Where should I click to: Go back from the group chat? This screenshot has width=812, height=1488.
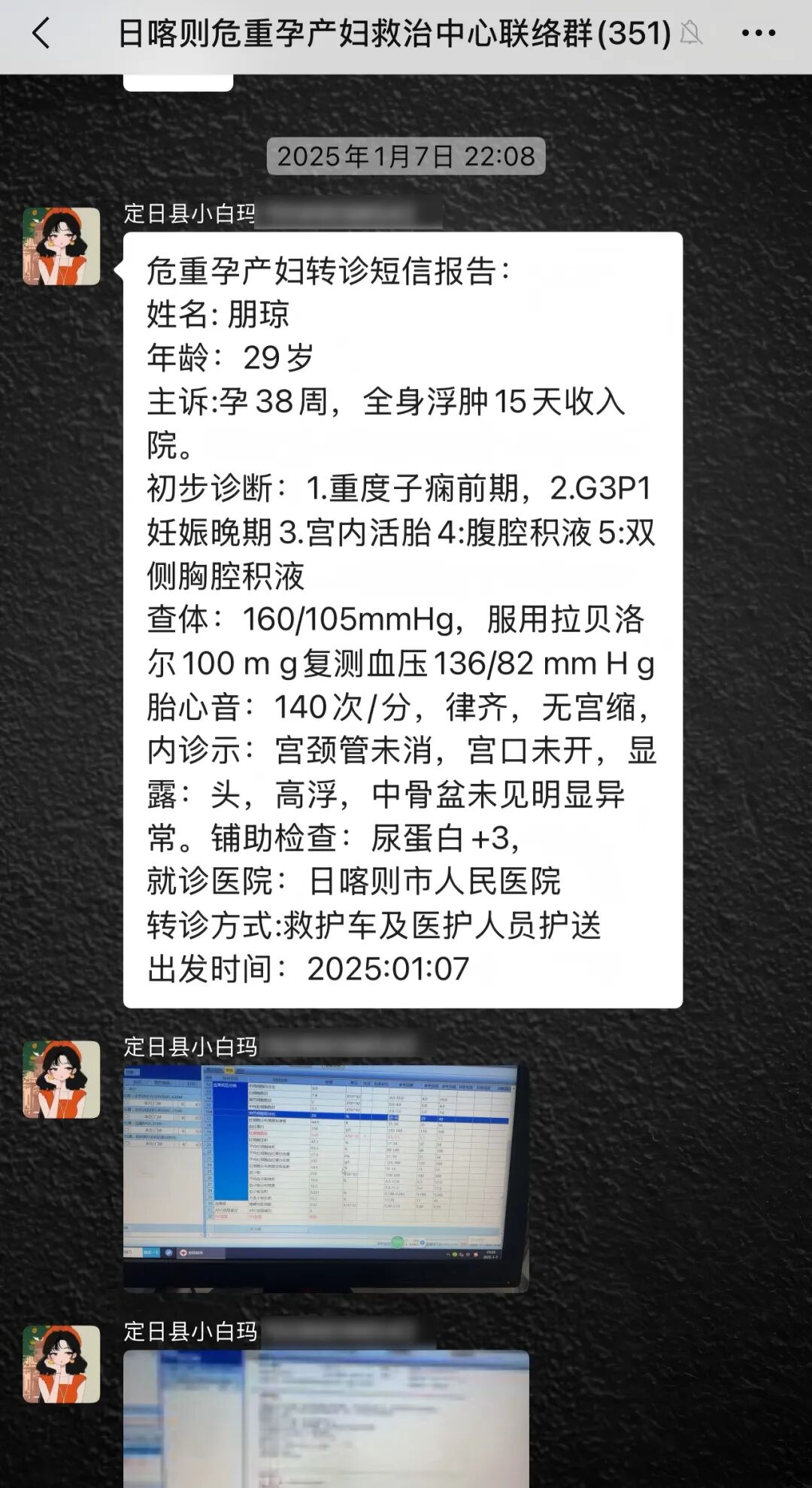click(x=41, y=34)
